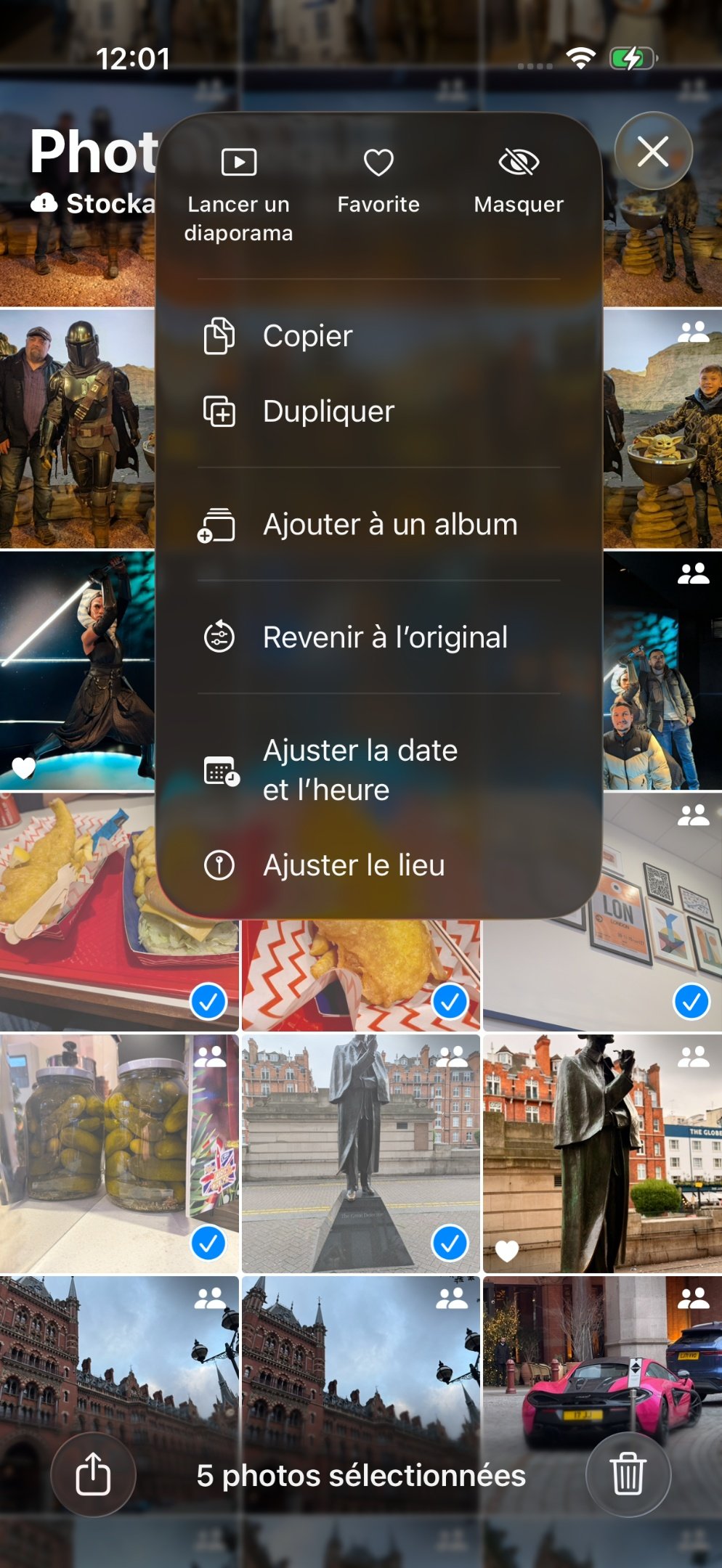
Task: Select the Mandalorian armor photo
Action: point(76,428)
